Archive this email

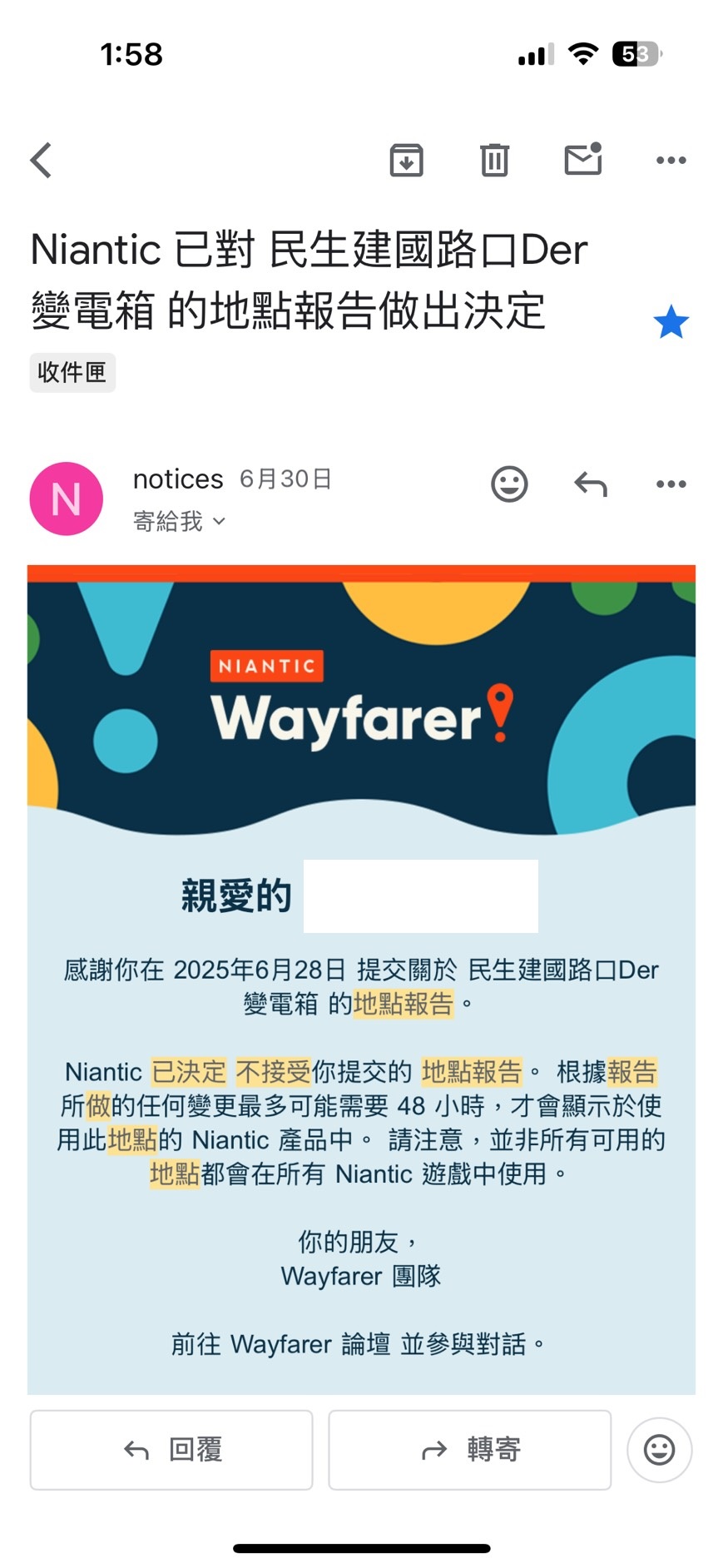point(406,160)
